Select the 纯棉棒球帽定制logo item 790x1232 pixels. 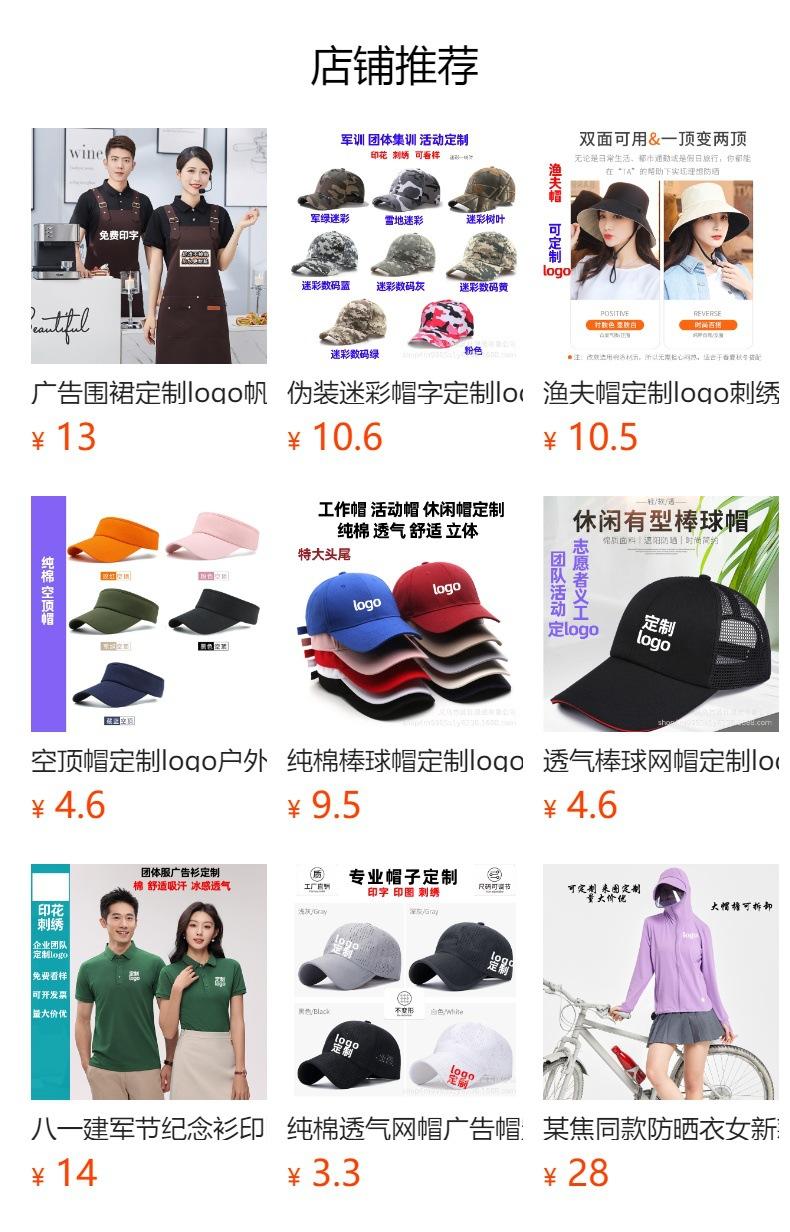click(405, 659)
